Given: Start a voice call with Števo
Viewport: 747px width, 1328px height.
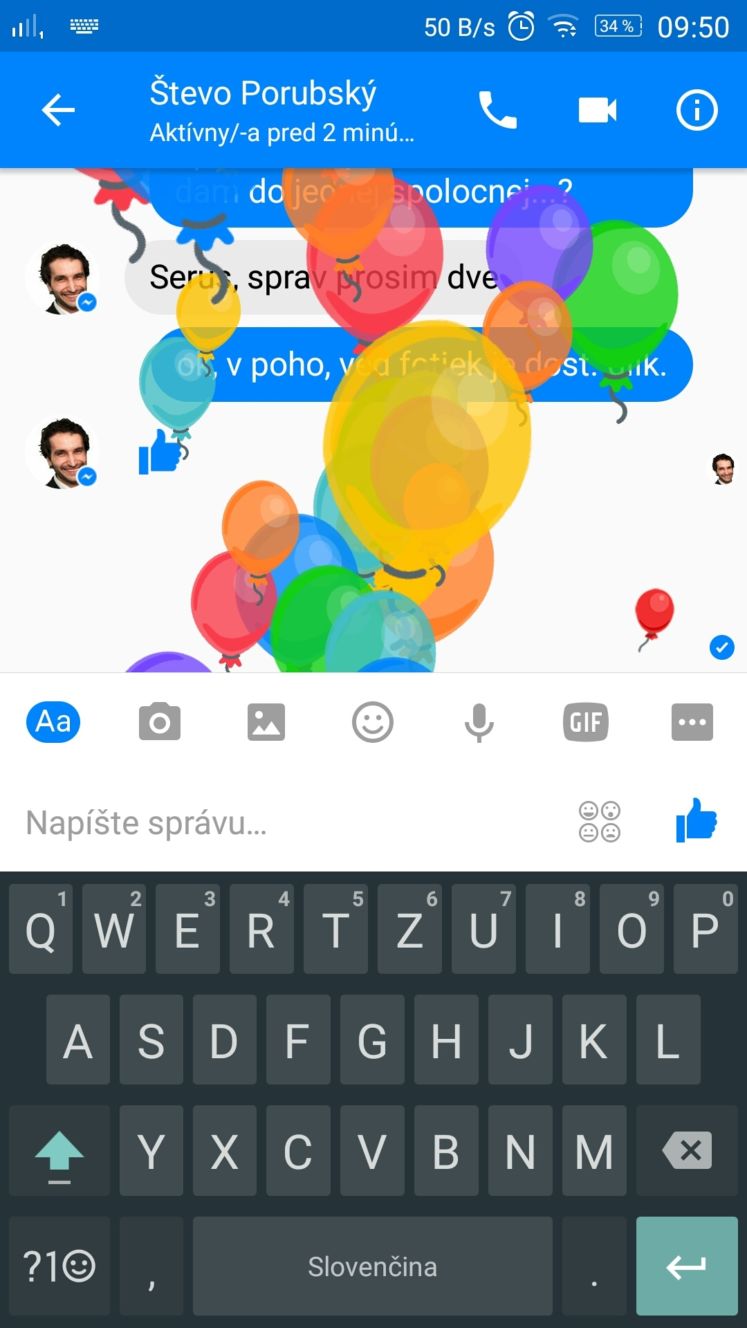Looking at the screenshot, I should coord(497,110).
